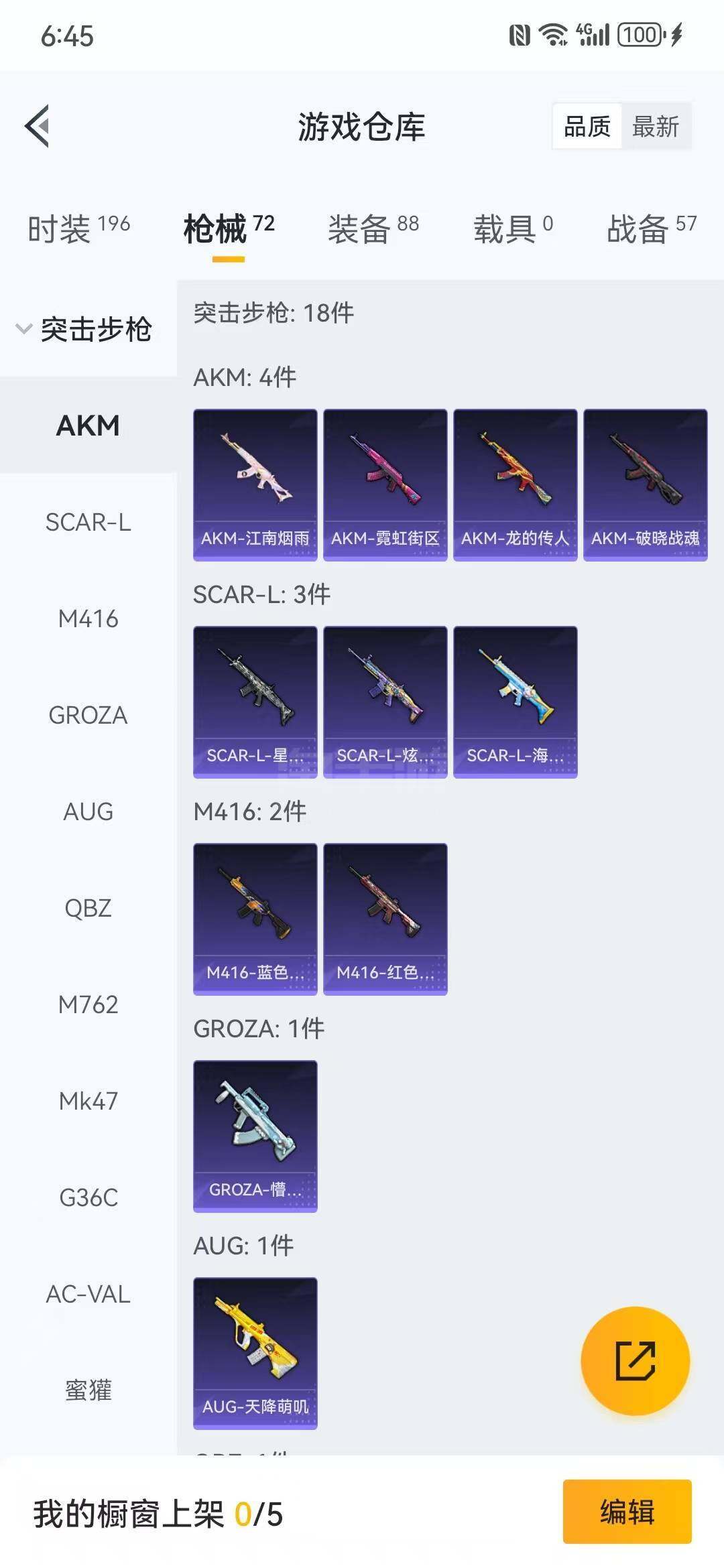Open the AKM-江南烟雨 skin card
The height and width of the screenshot is (1568, 724).
pyautogui.click(x=255, y=484)
